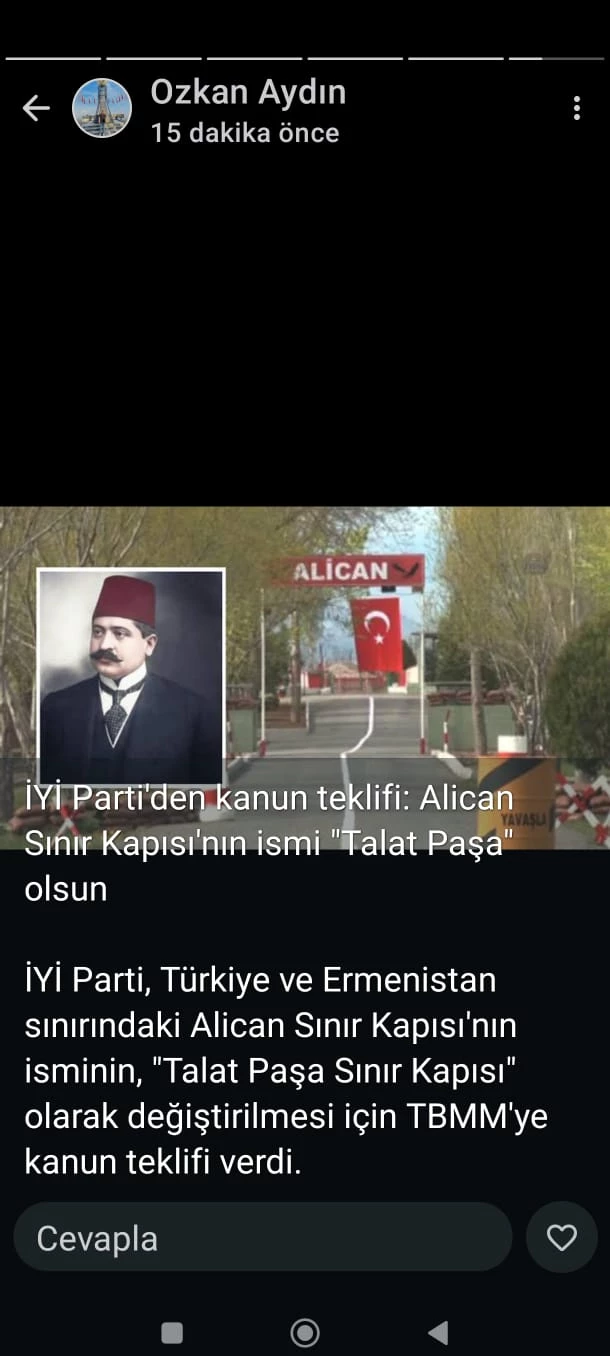The width and height of the screenshot is (610, 1356).
Task: Tap the system home button
Action: tap(304, 1332)
